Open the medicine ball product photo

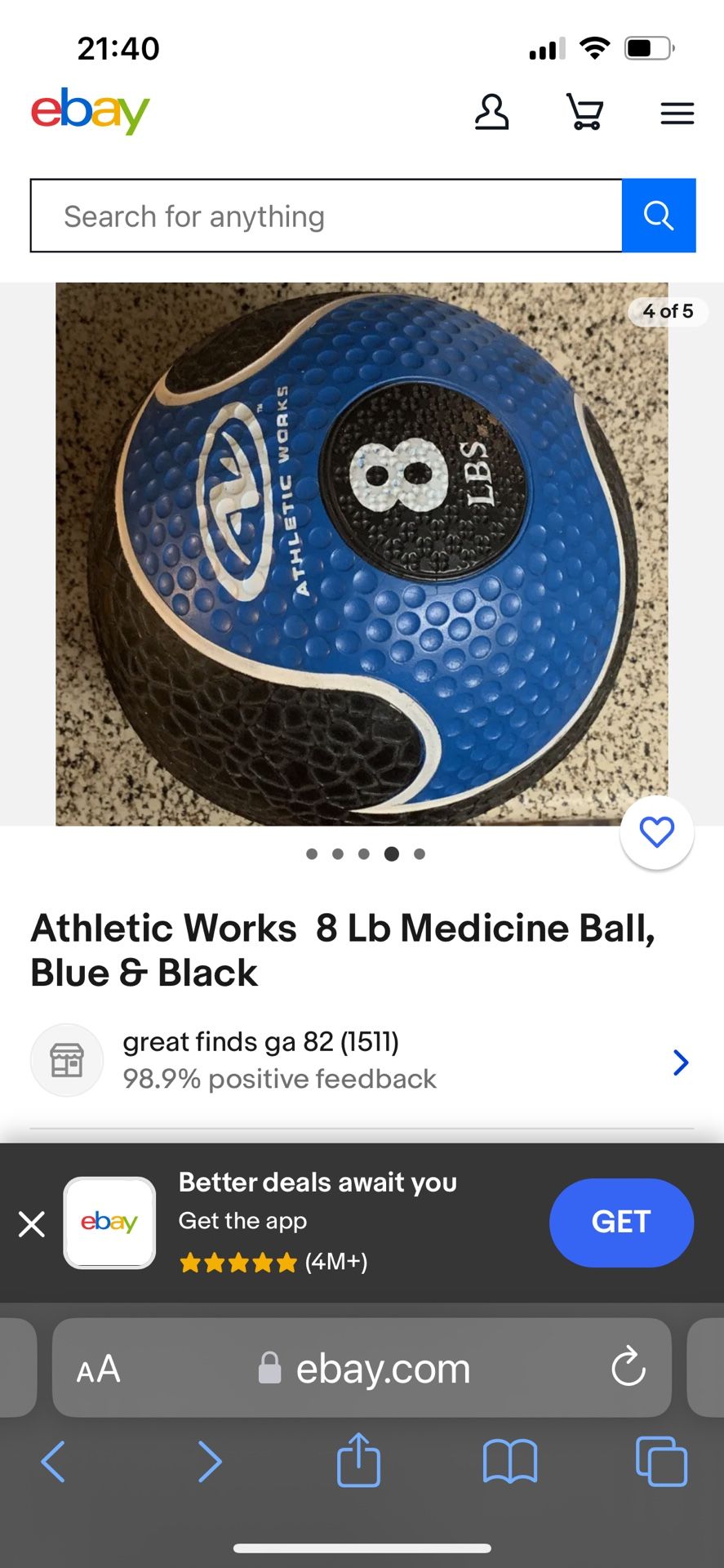coord(362,554)
